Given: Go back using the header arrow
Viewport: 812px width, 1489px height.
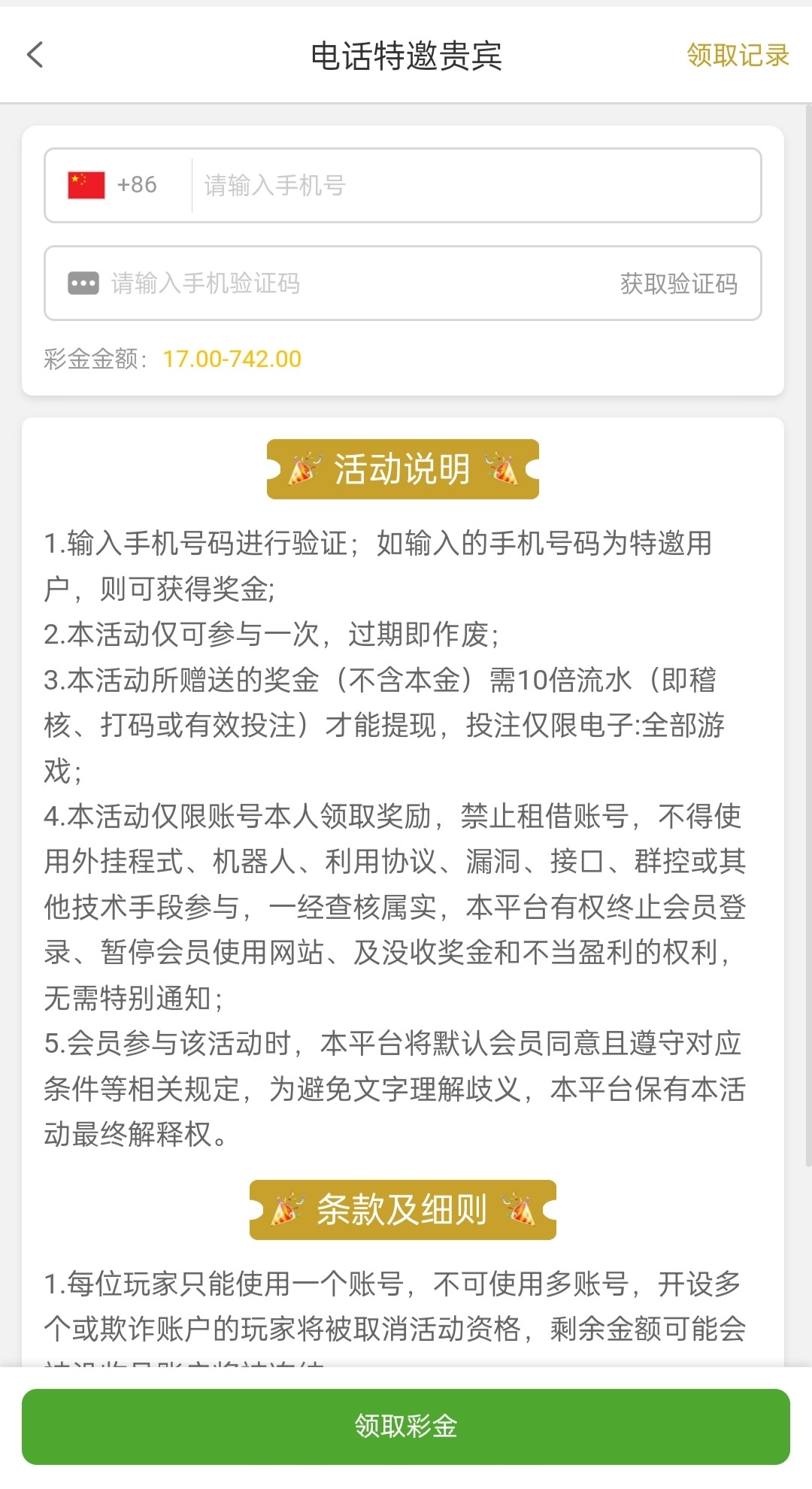Looking at the screenshot, I should 35,55.
